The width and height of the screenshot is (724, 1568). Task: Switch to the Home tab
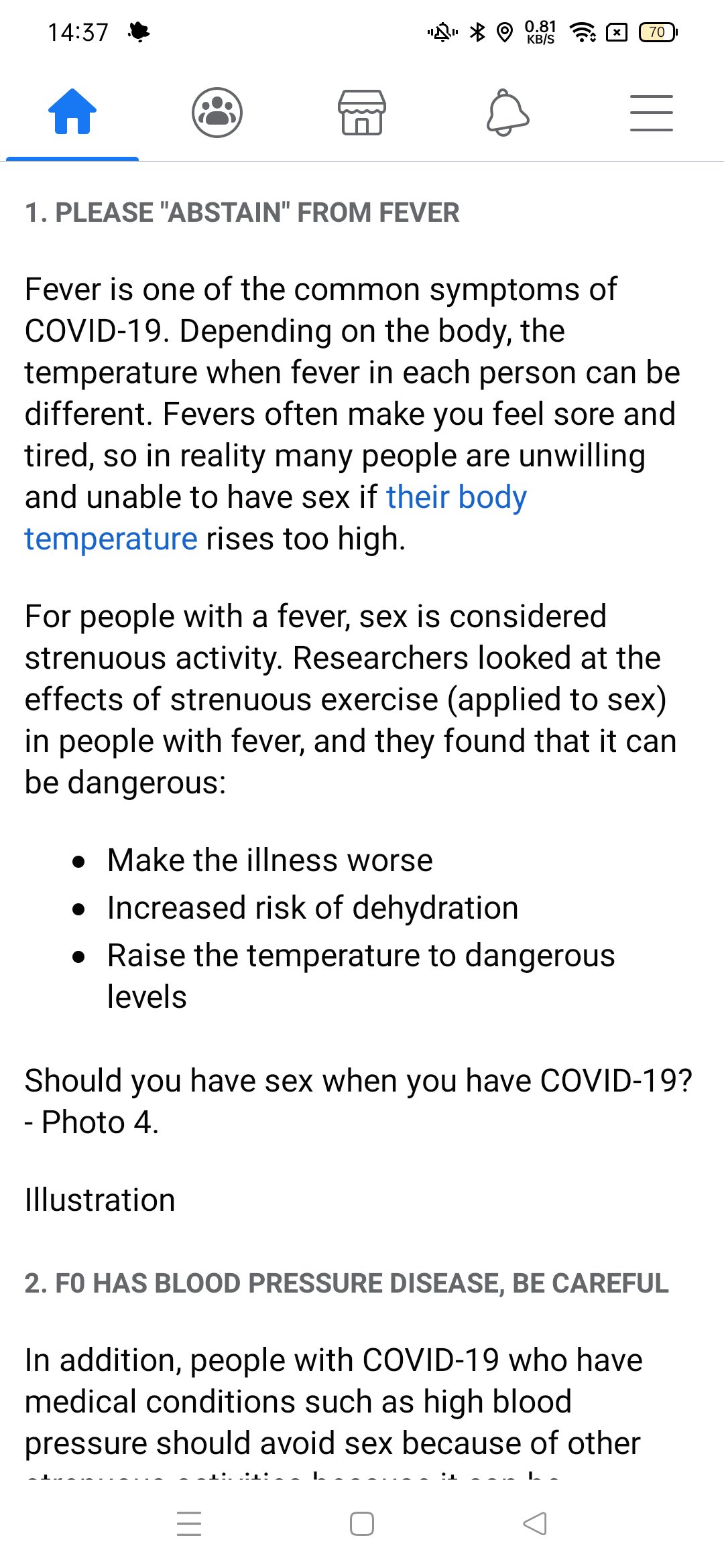coord(72,112)
